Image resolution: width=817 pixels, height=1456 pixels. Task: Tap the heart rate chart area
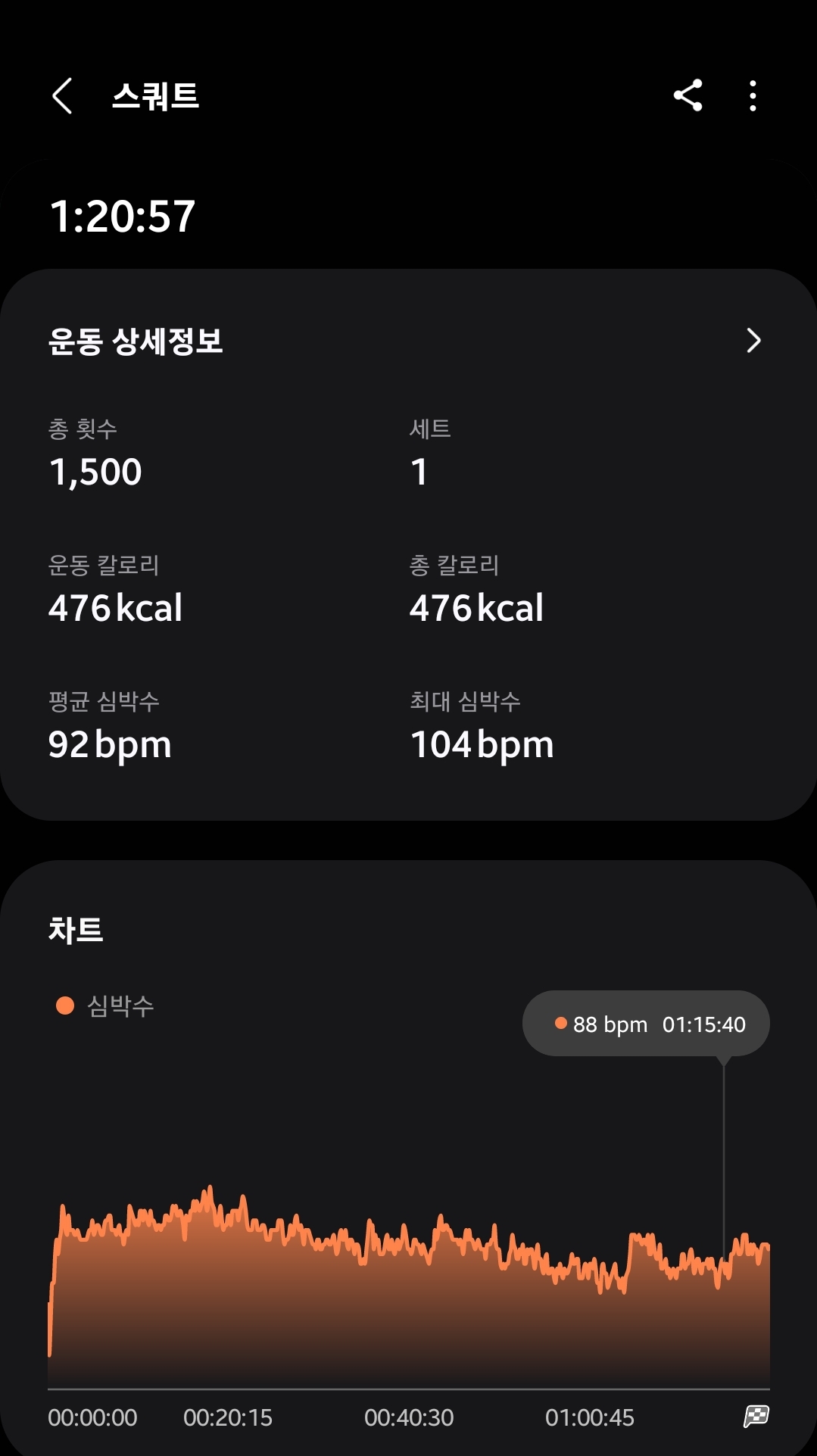(409, 1287)
